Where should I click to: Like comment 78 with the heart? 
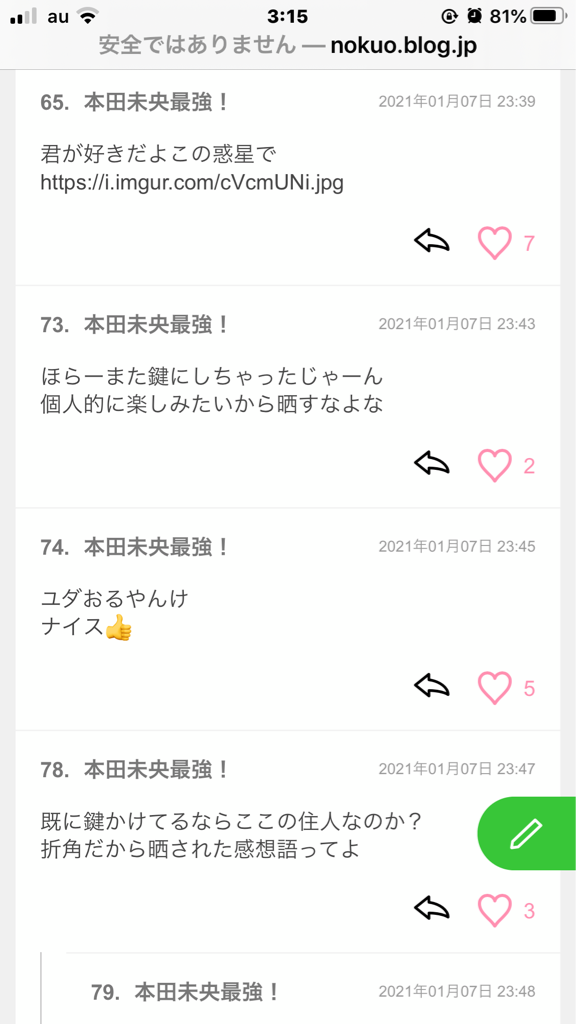click(494, 910)
